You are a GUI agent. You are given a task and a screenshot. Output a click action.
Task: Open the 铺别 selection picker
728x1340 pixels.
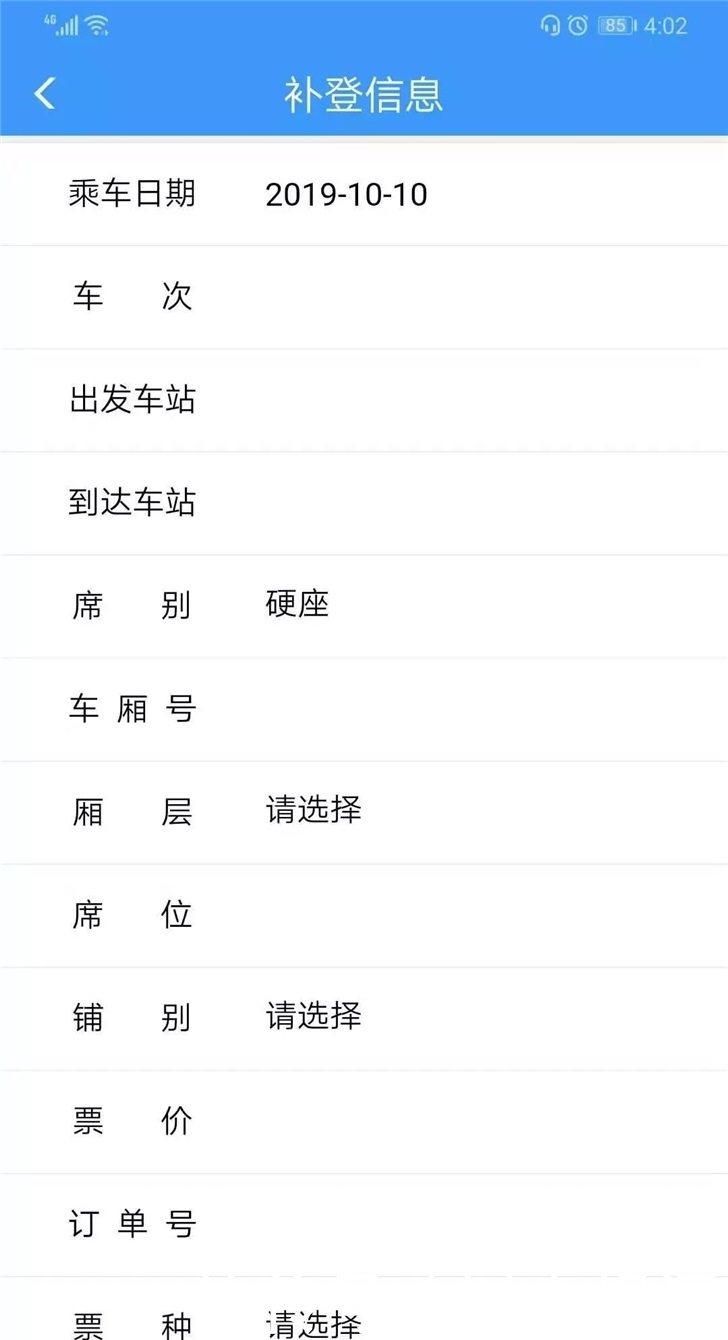[x=315, y=1016]
